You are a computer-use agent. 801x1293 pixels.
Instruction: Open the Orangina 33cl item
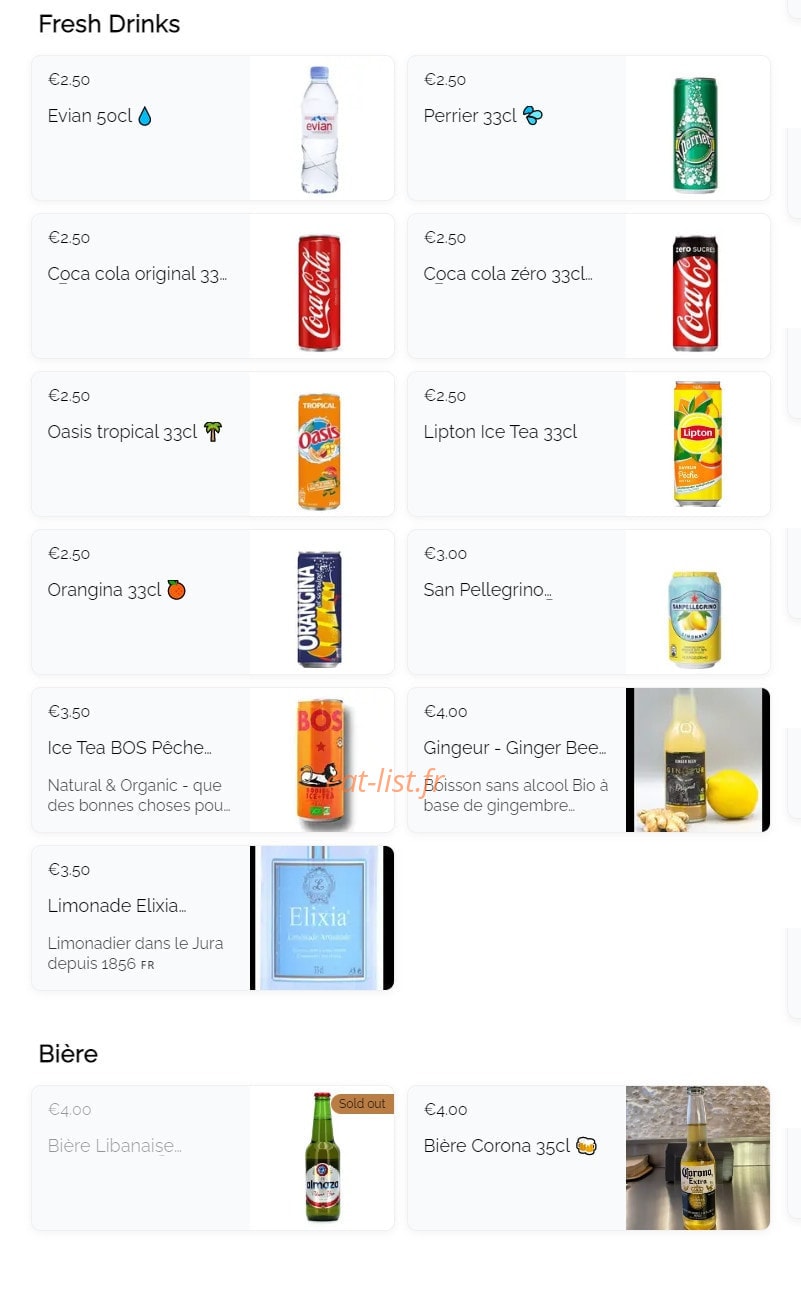(213, 602)
